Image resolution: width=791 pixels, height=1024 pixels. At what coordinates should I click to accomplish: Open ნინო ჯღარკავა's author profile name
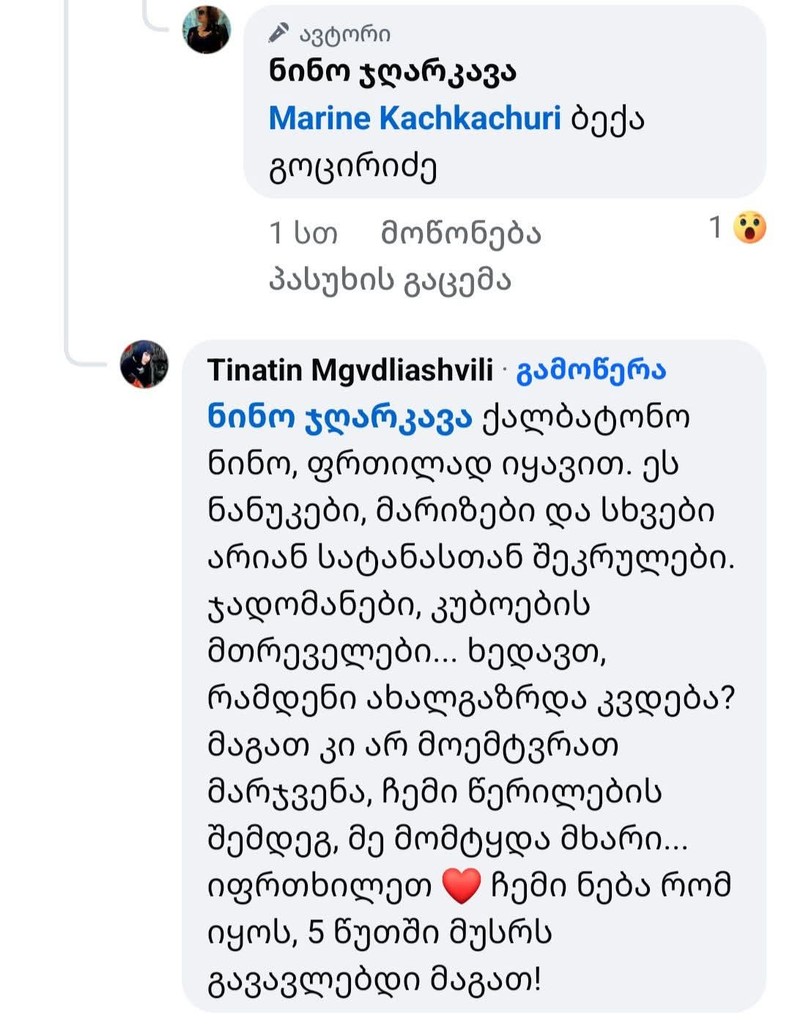click(x=392, y=72)
